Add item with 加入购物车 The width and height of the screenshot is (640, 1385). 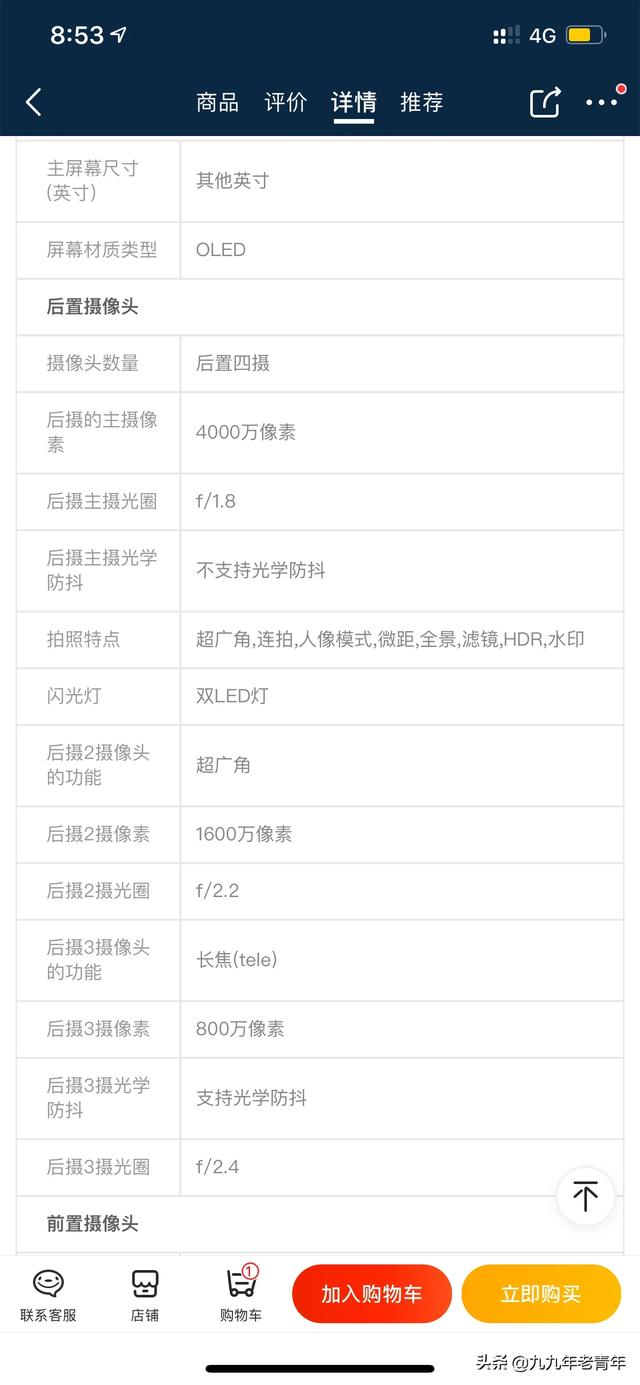pos(372,1294)
